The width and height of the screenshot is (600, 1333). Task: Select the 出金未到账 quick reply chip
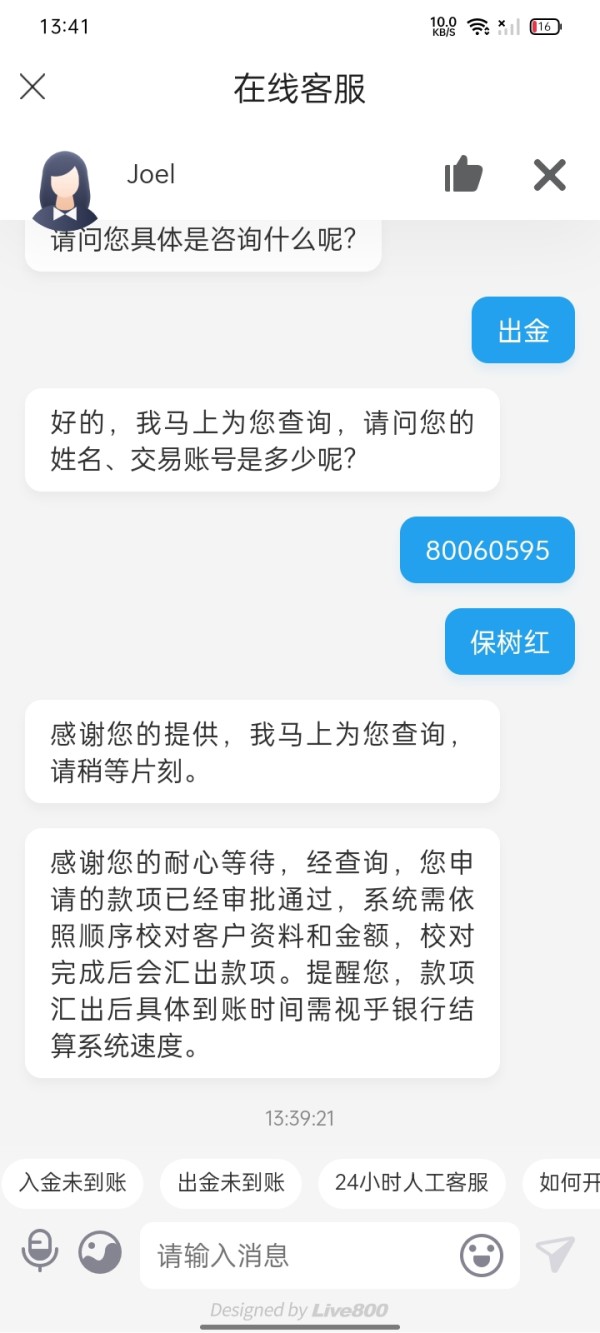tap(231, 1183)
